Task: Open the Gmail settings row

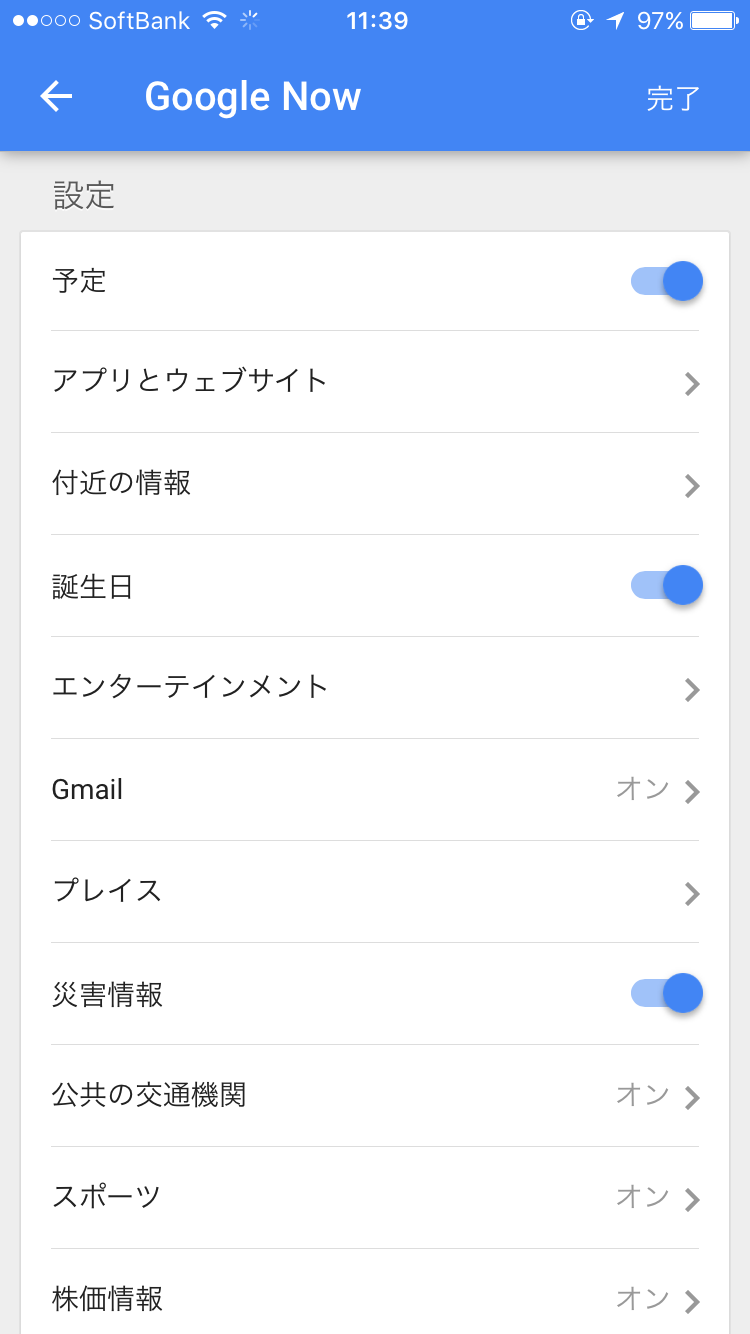Action: (x=374, y=790)
